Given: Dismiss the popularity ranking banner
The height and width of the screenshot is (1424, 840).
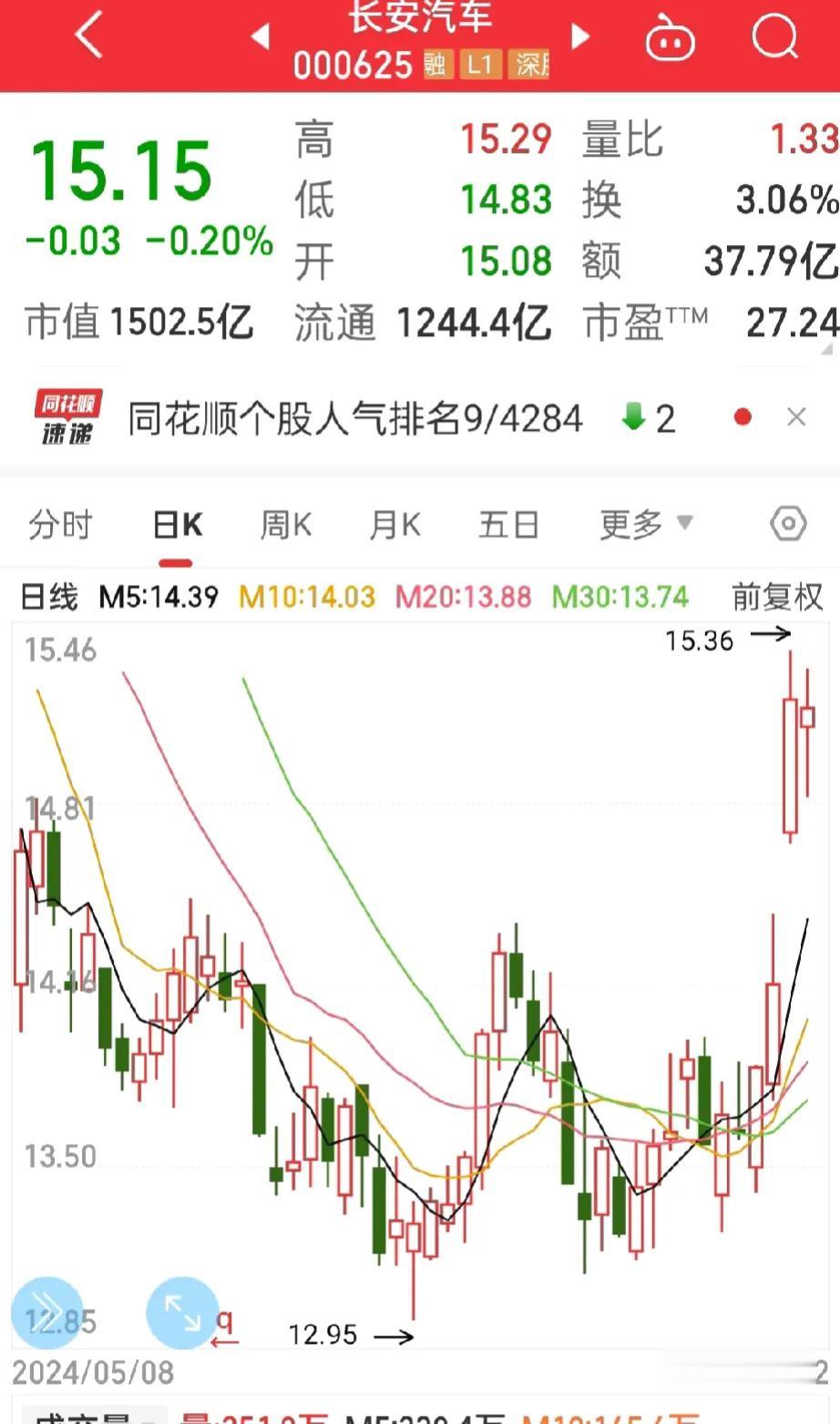Looking at the screenshot, I should tap(797, 416).
